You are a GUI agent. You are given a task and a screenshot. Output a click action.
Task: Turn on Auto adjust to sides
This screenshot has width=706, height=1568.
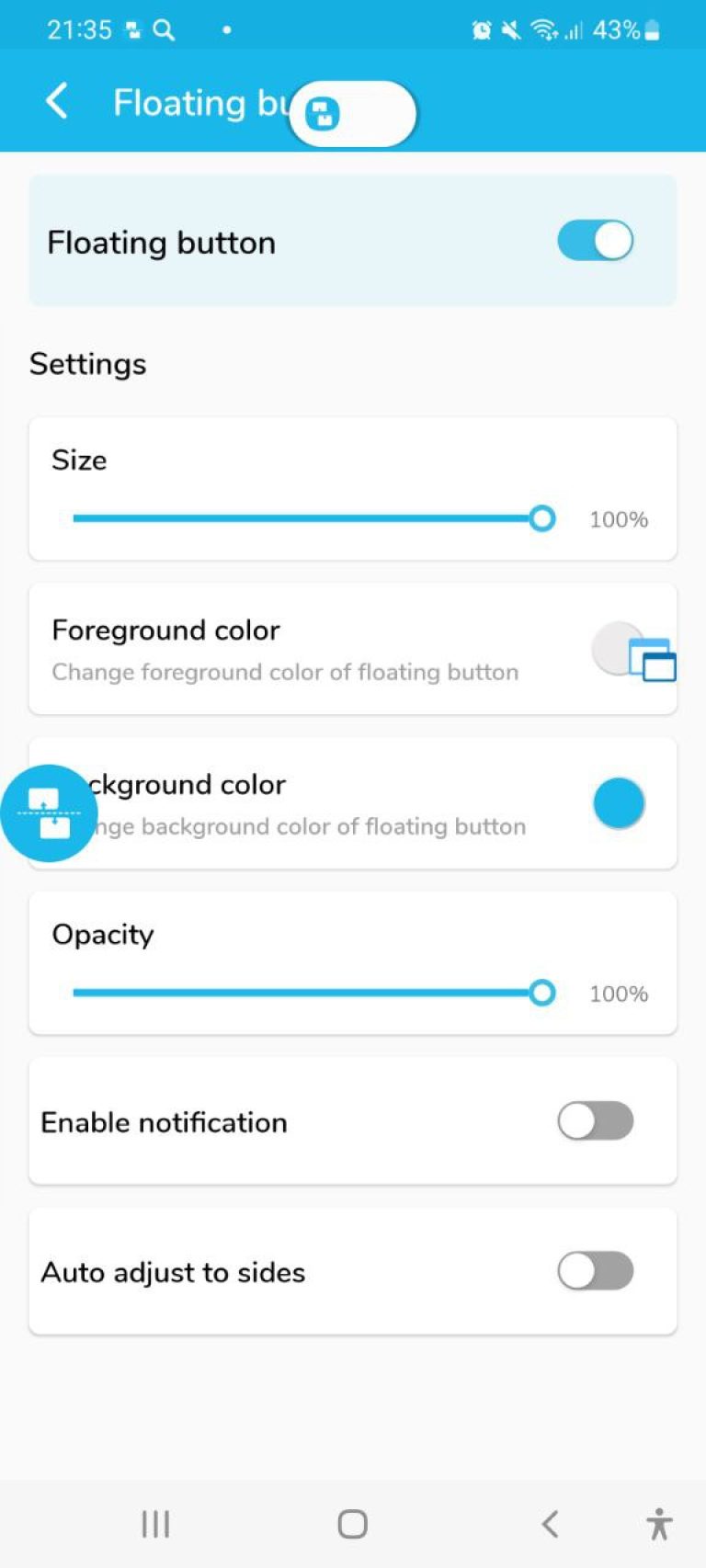click(x=595, y=1272)
